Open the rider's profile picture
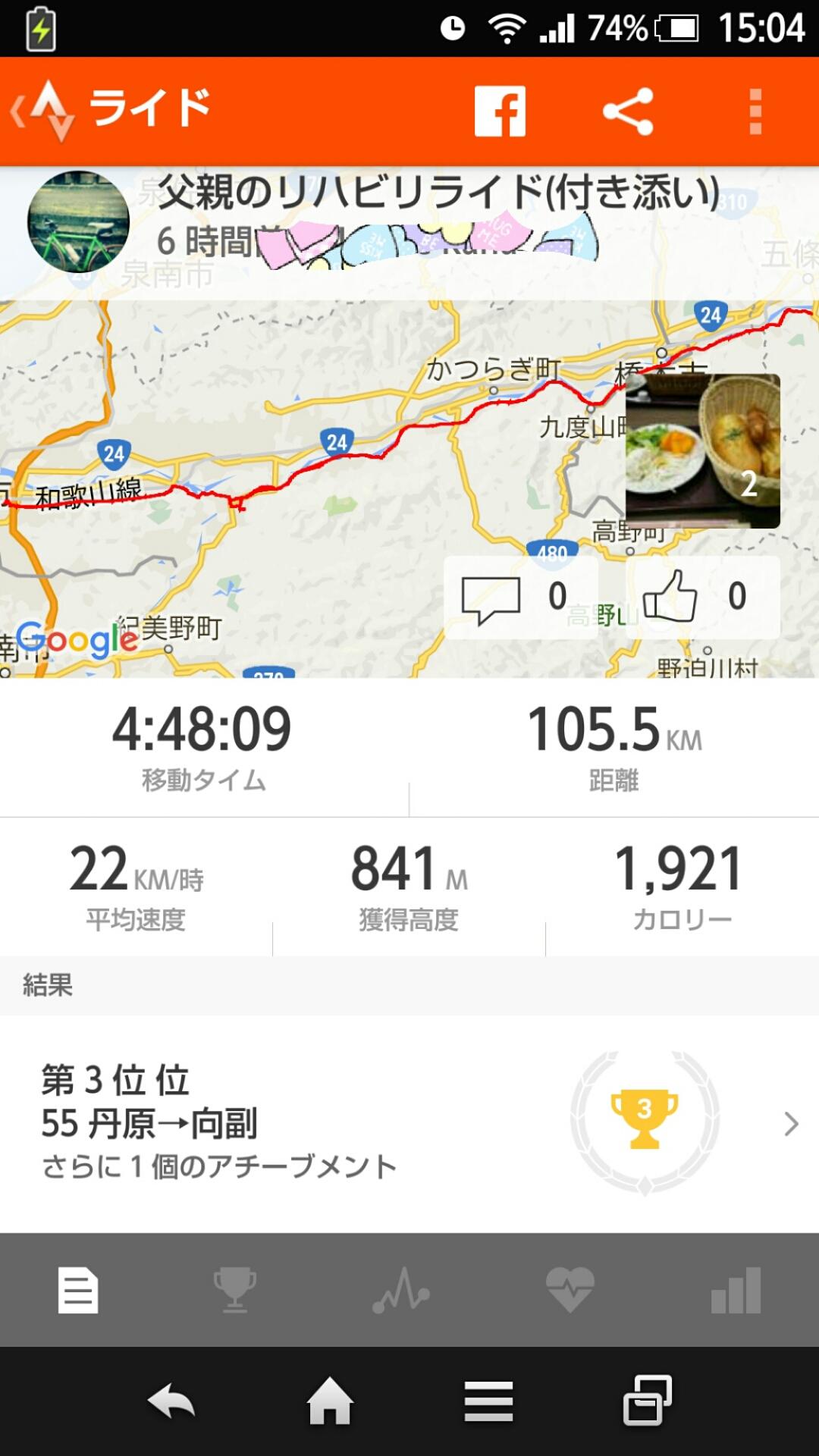This screenshot has height=1456, width=819. click(x=78, y=221)
